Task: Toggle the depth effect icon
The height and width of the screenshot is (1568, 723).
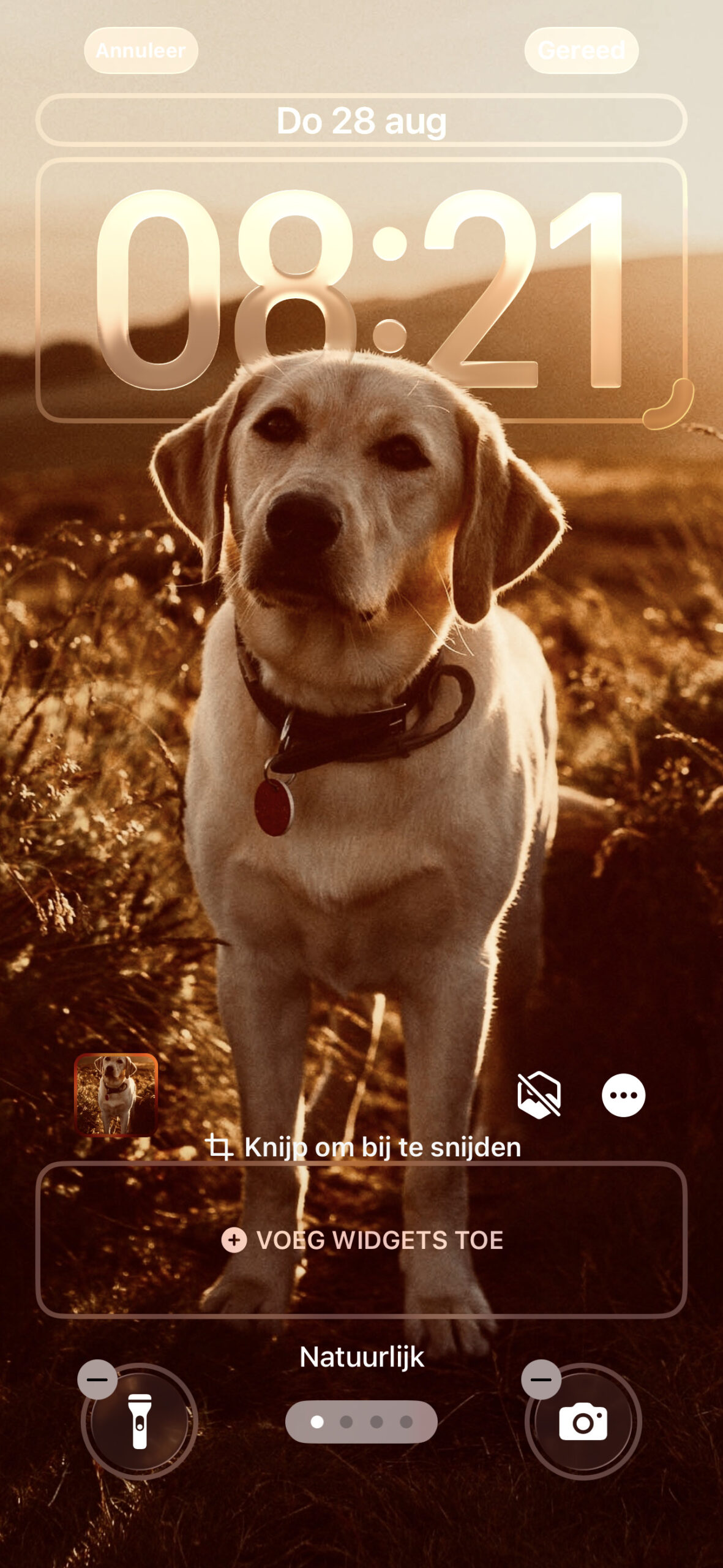Action: [x=539, y=1095]
